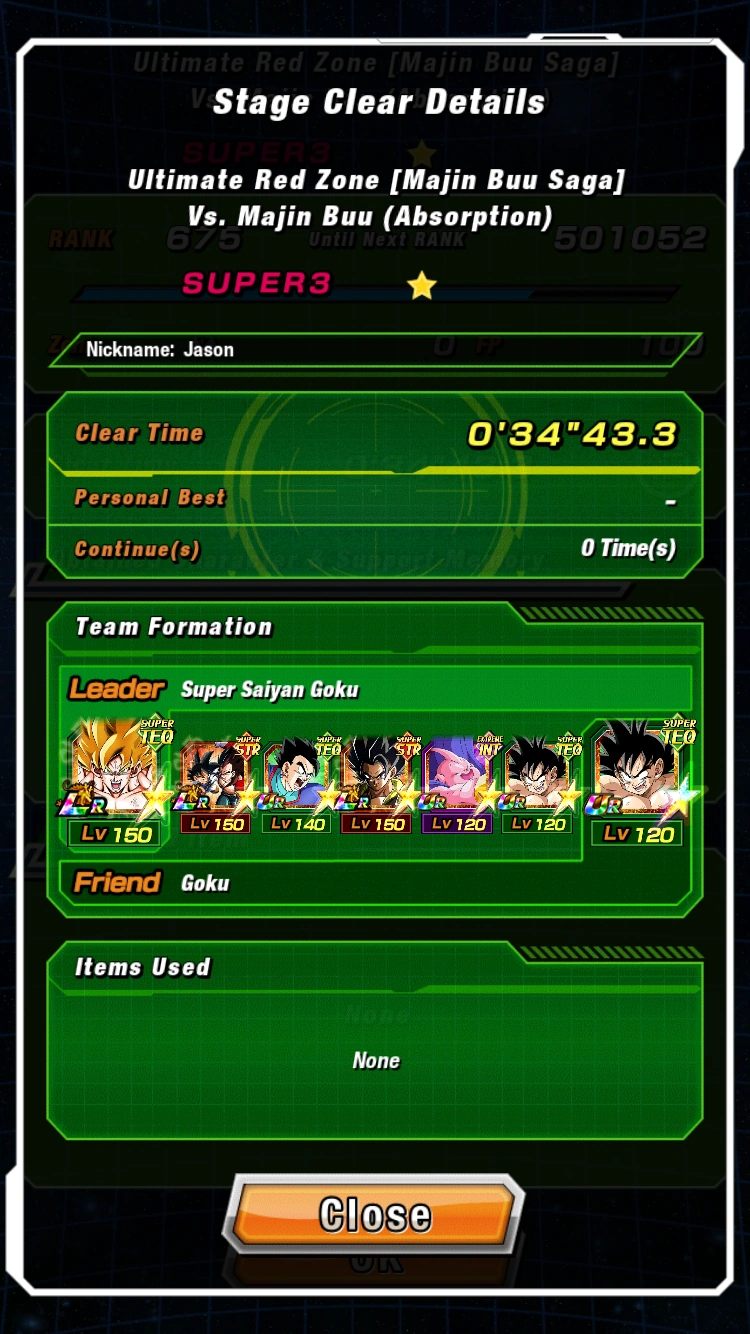Image resolution: width=750 pixels, height=1334 pixels.
Task: Tap the Close button
Action: coord(374,1214)
